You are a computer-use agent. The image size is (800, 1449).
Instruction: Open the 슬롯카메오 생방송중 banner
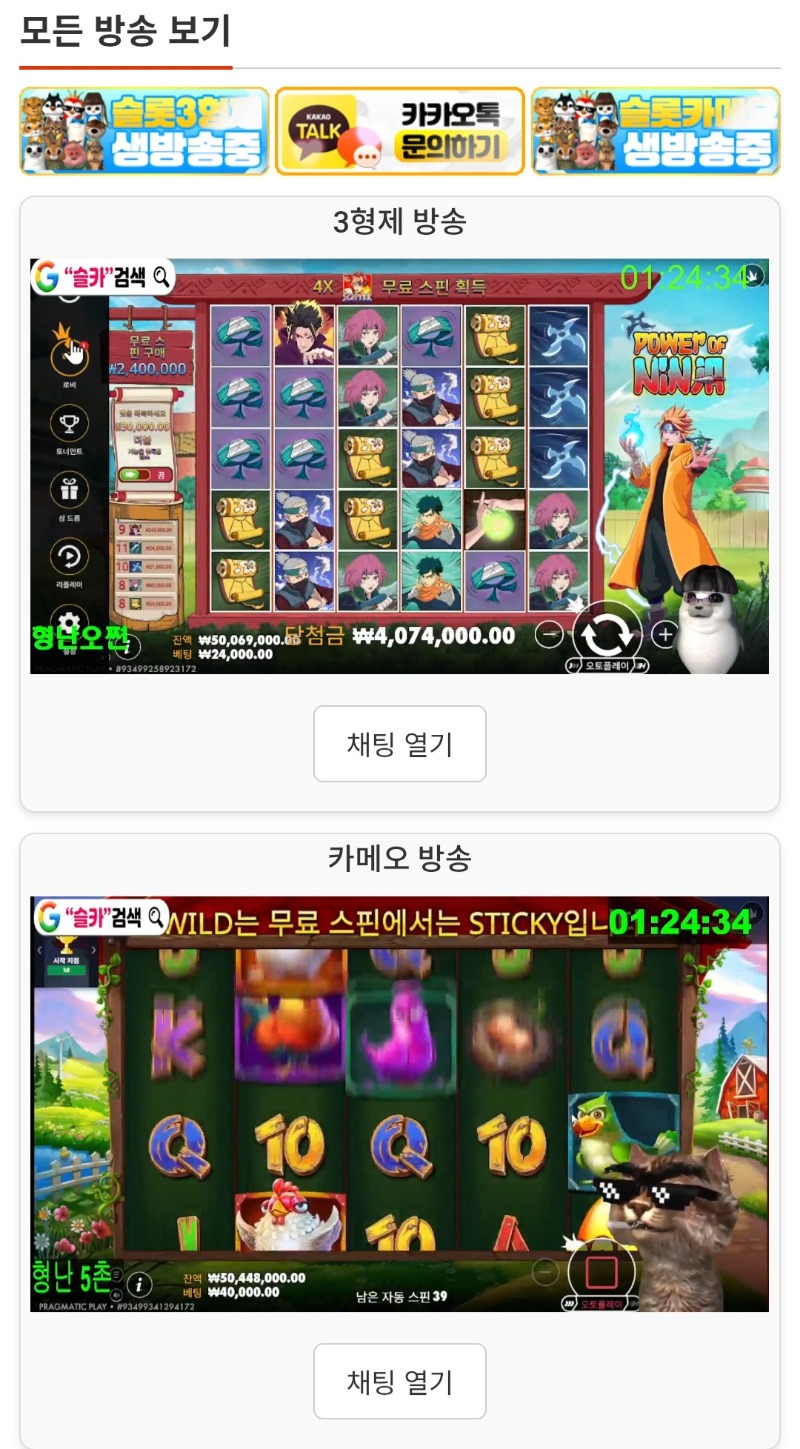point(655,131)
